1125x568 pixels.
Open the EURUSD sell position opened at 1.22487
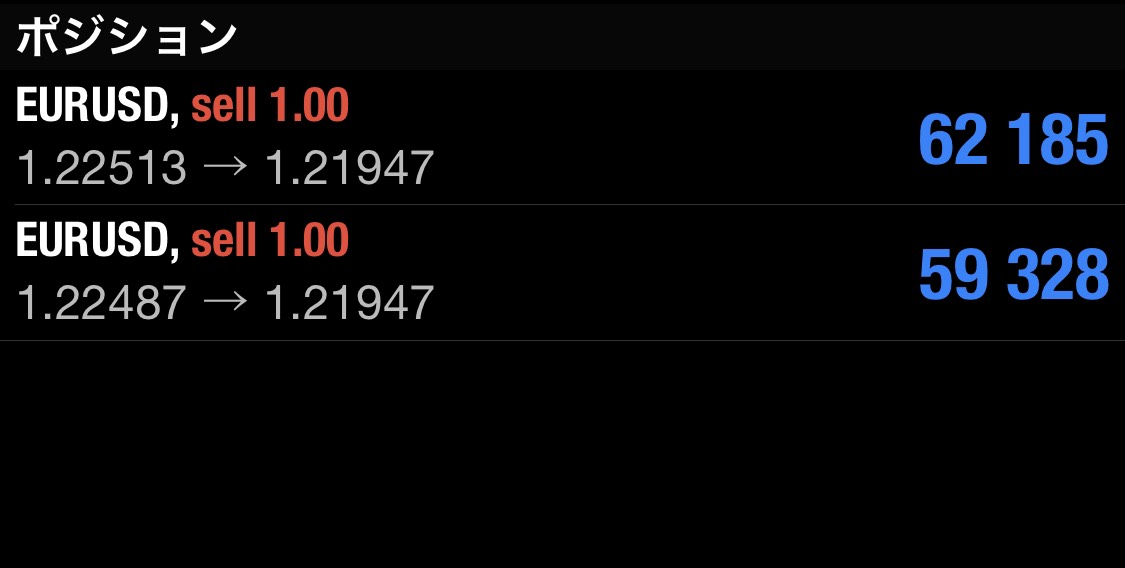pyautogui.click(x=560, y=273)
